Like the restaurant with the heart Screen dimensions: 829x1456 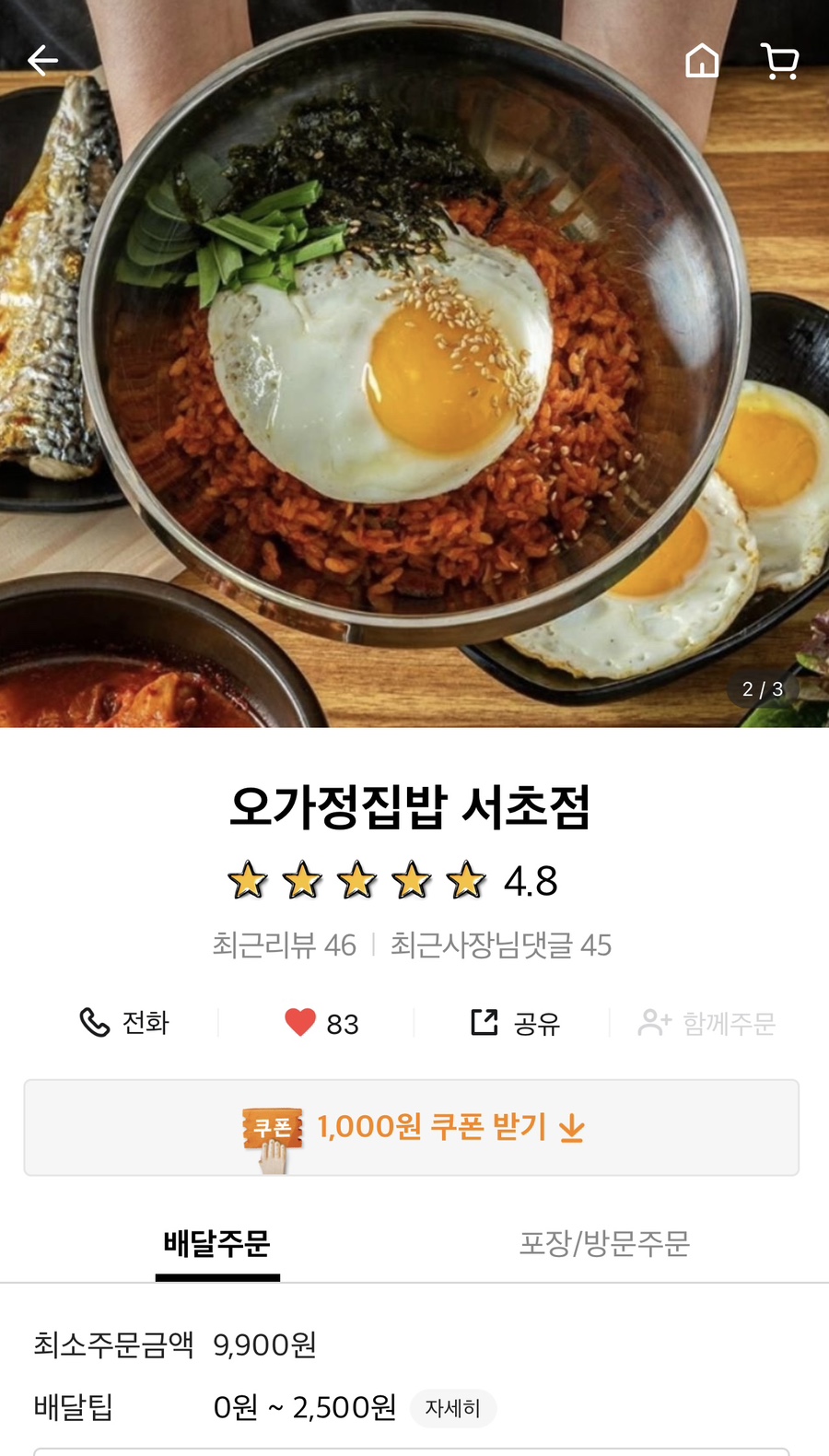pyautogui.click(x=321, y=1023)
